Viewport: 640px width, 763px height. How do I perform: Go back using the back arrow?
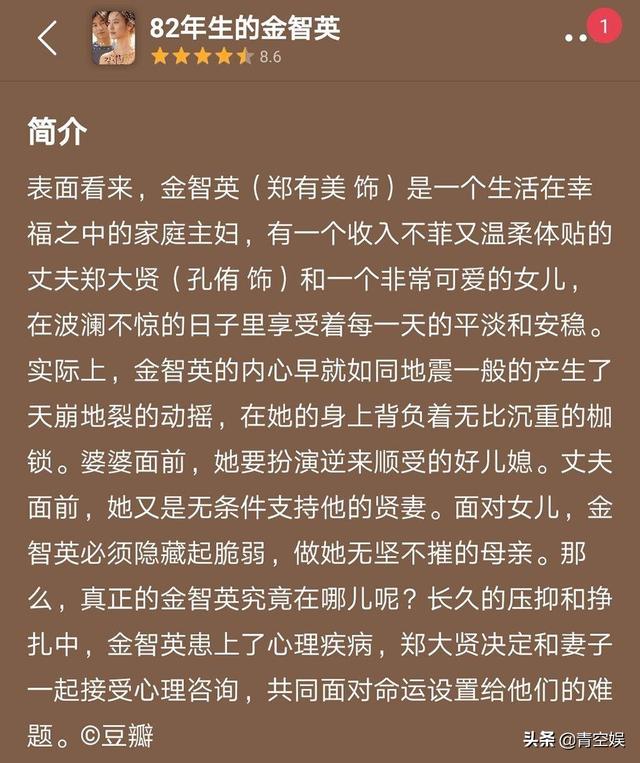click(x=47, y=37)
